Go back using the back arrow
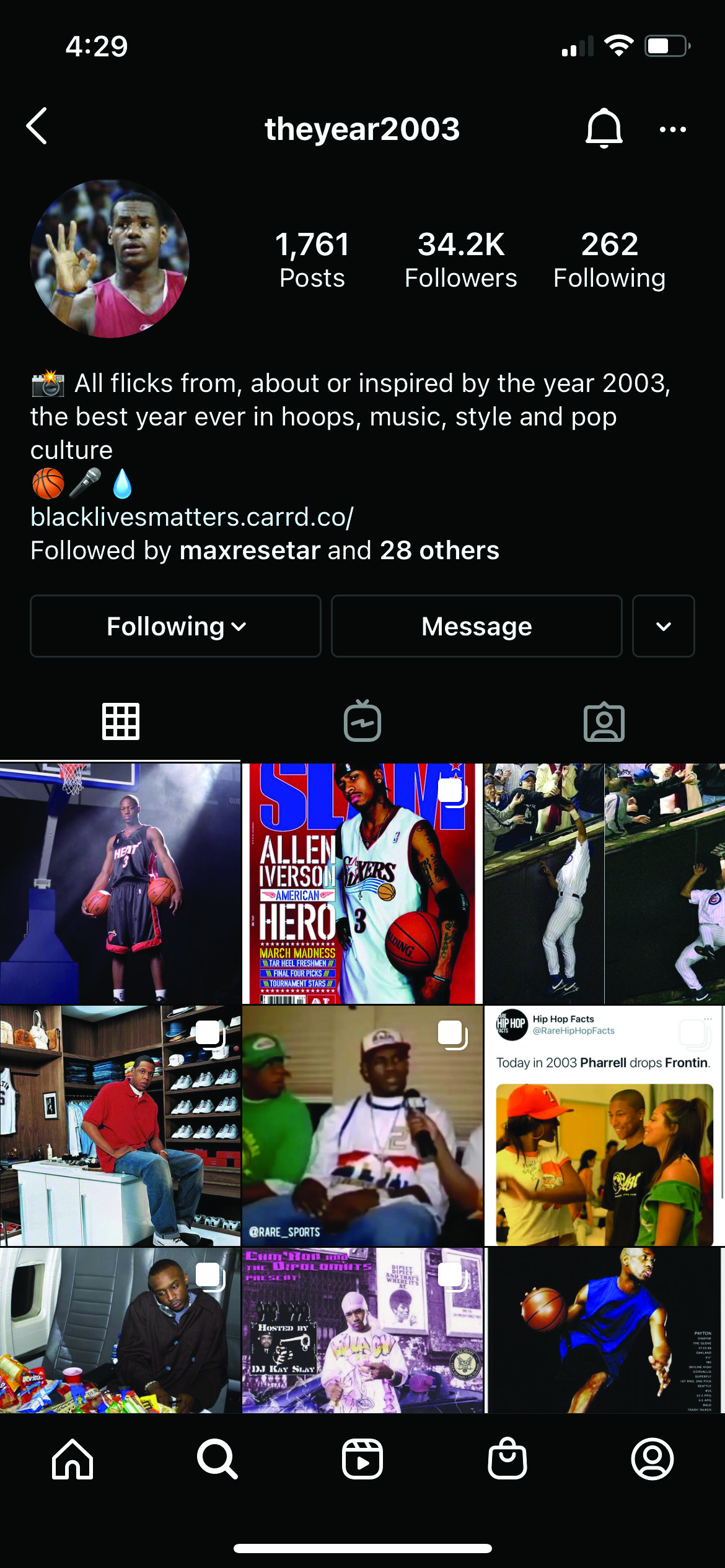 pyautogui.click(x=37, y=126)
